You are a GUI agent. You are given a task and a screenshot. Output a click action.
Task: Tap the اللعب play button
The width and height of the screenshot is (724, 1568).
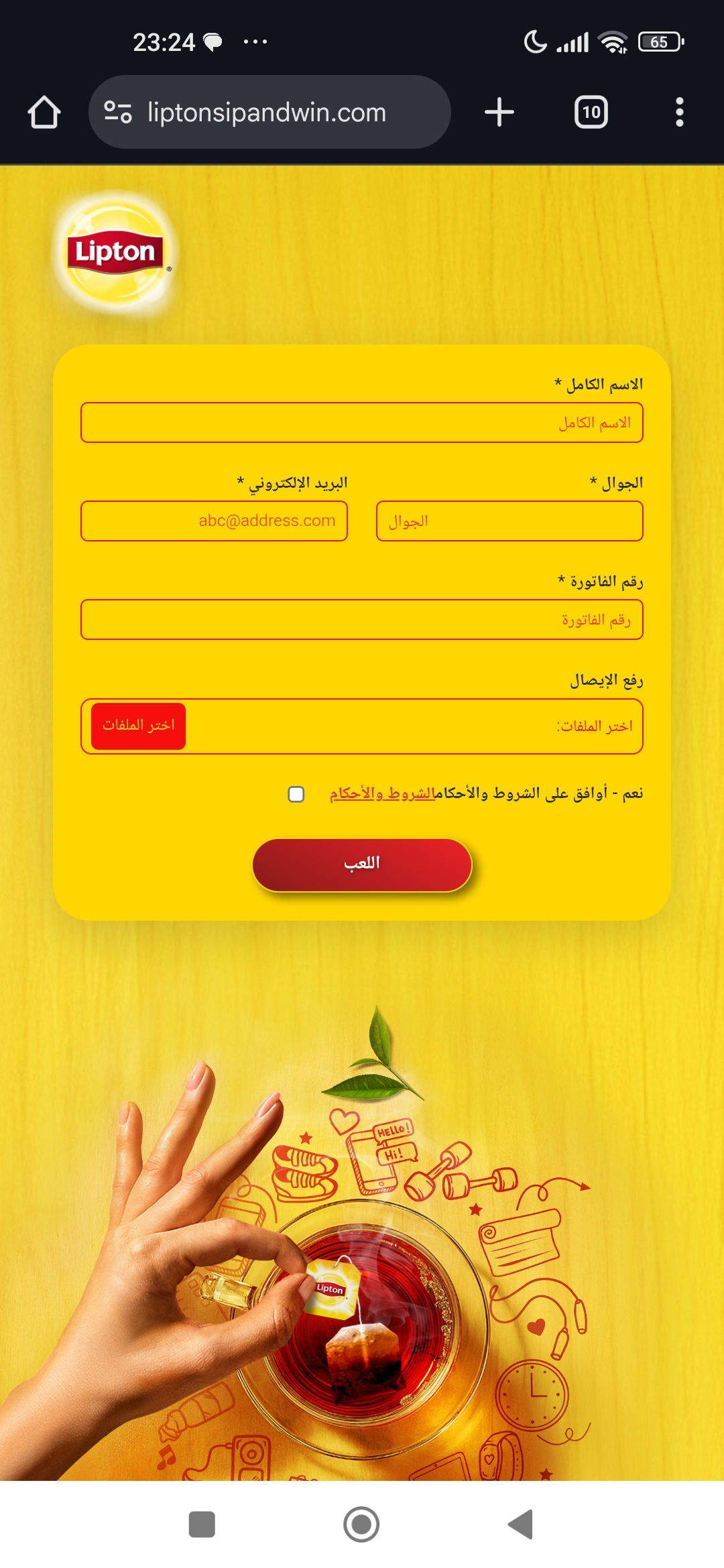(362, 865)
